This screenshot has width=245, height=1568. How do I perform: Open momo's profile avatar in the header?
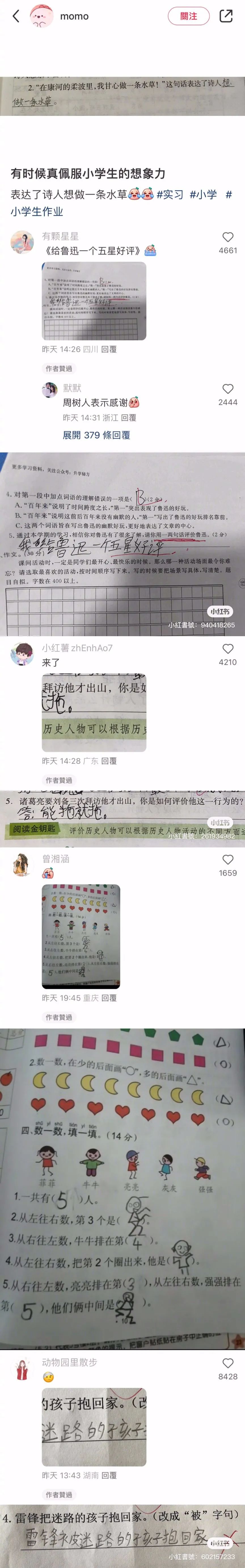[42, 16]
